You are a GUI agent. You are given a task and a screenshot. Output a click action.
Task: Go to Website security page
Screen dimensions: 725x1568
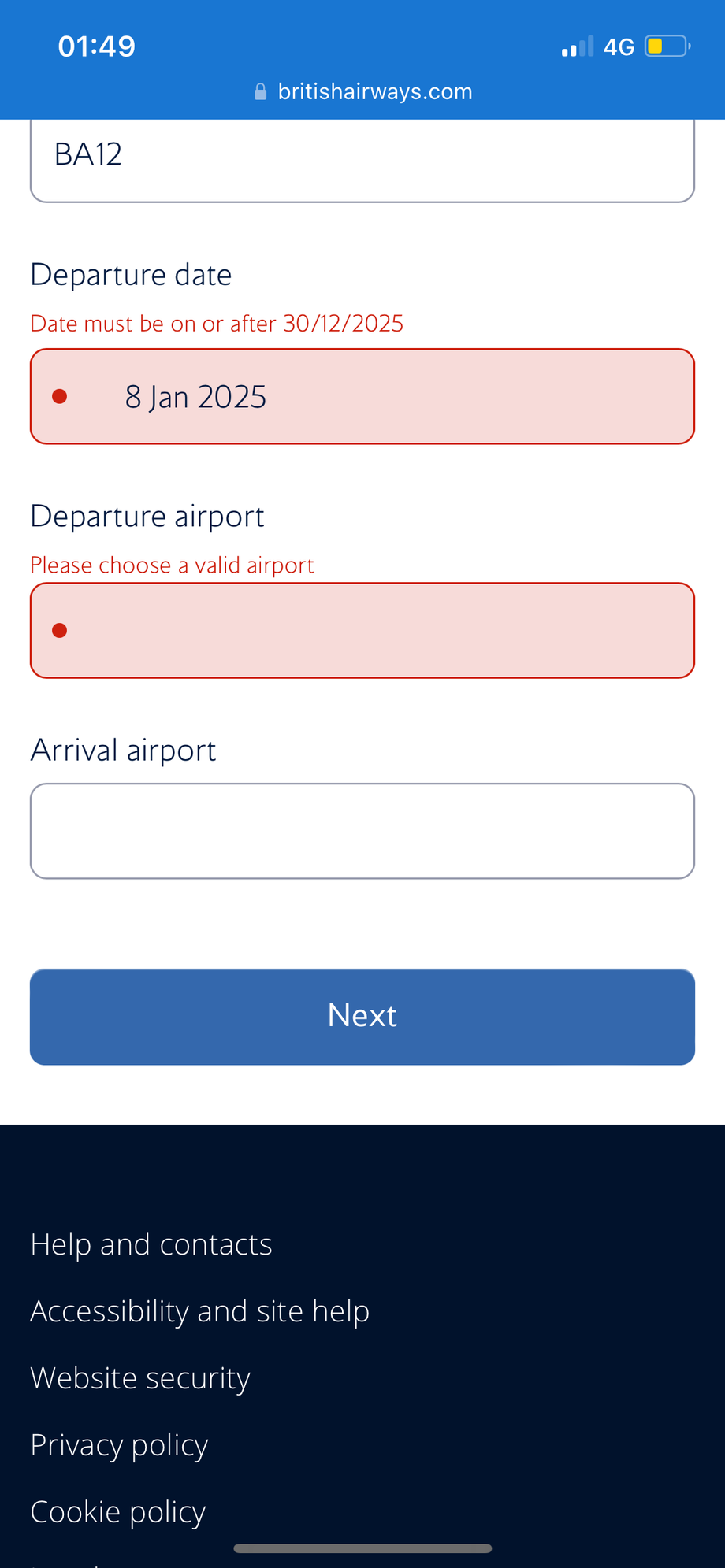tap(140, 1378)
